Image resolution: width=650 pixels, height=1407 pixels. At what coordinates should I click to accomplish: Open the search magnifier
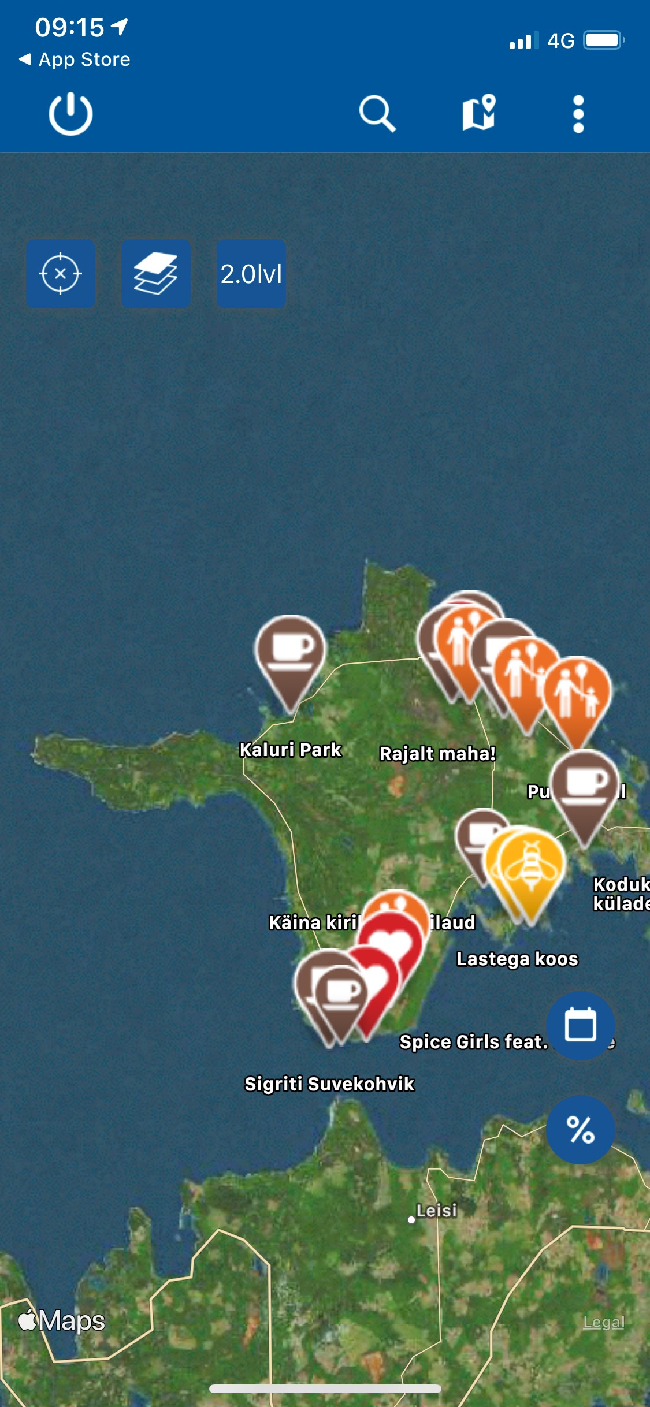[x=377, y=114]
